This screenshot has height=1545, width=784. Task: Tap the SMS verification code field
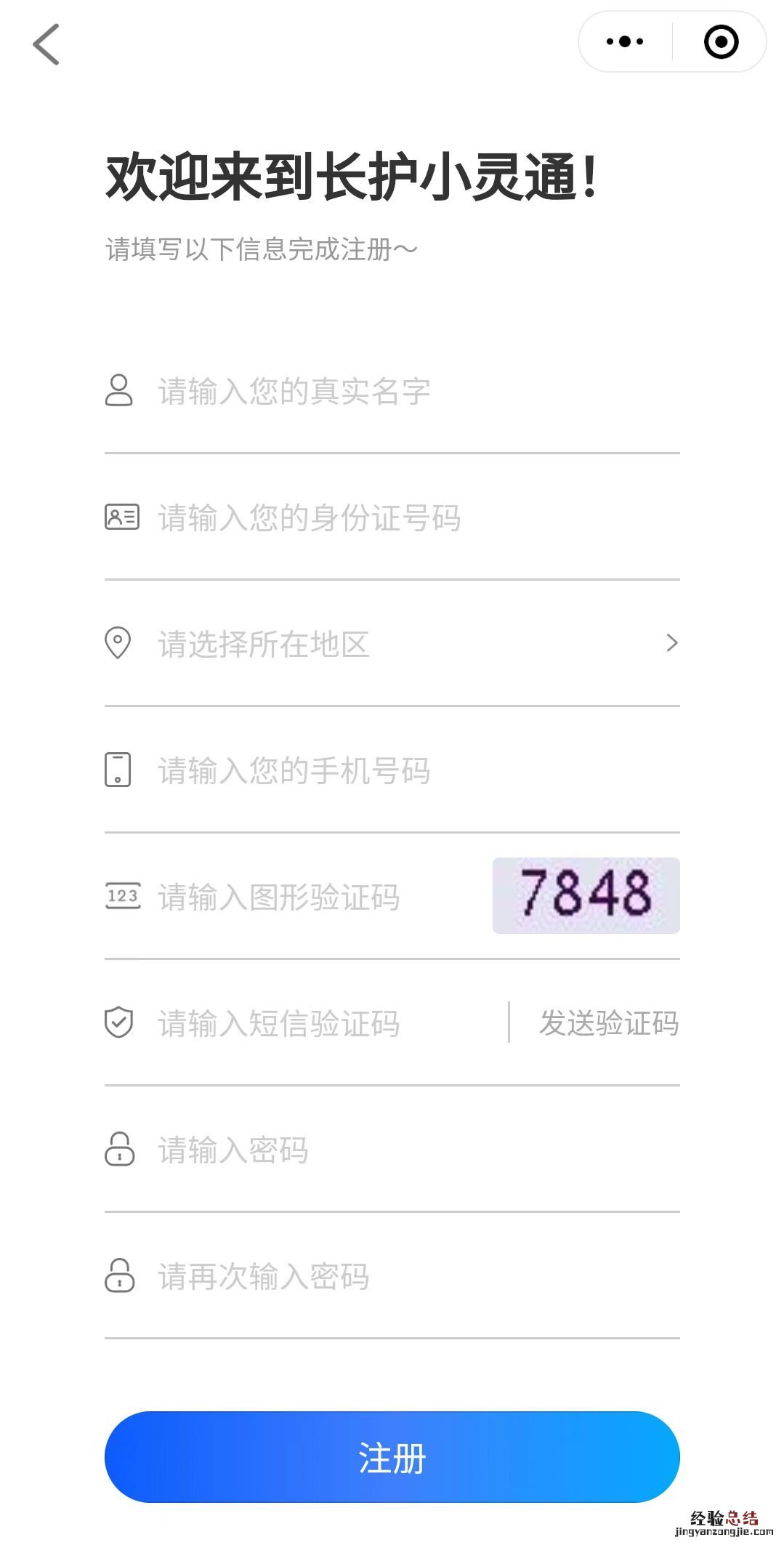click(305, 1023)
